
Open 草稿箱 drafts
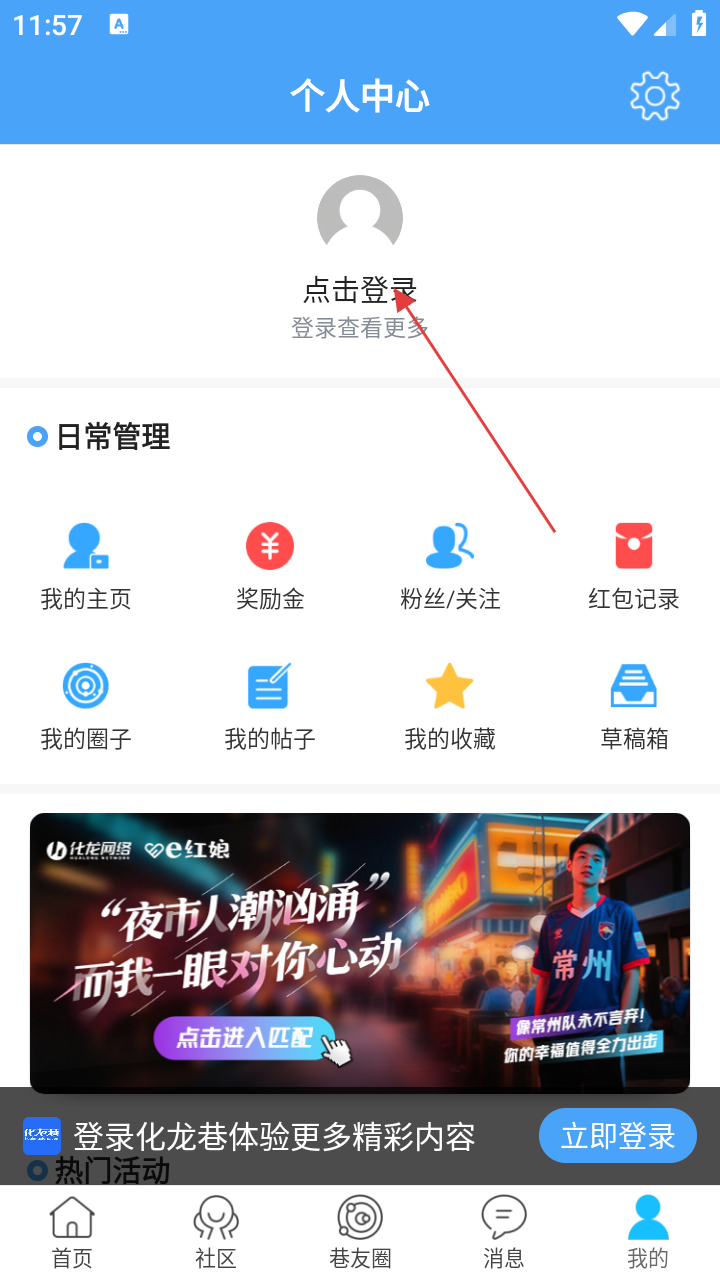tap(634, 706)
